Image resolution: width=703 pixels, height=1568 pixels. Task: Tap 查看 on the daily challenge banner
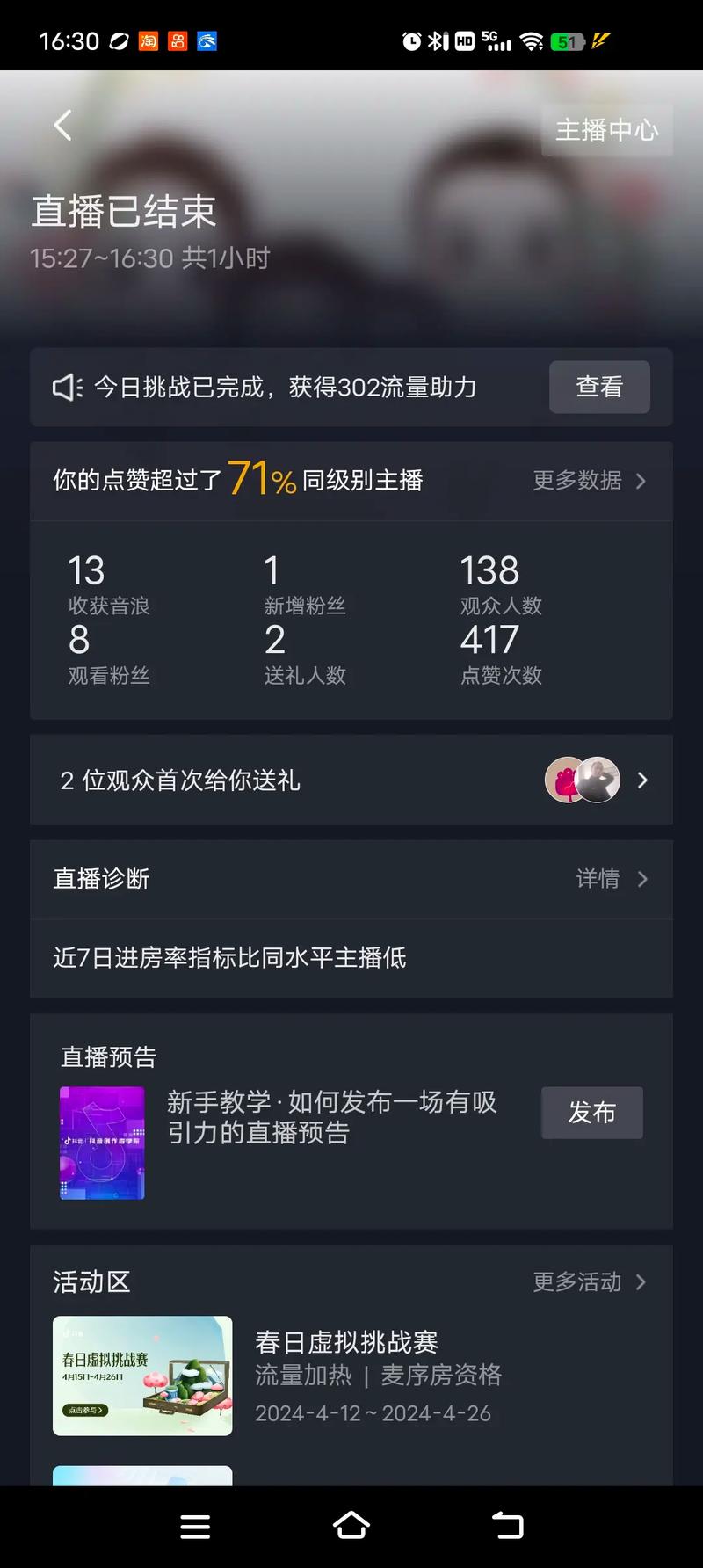(599, 387)
